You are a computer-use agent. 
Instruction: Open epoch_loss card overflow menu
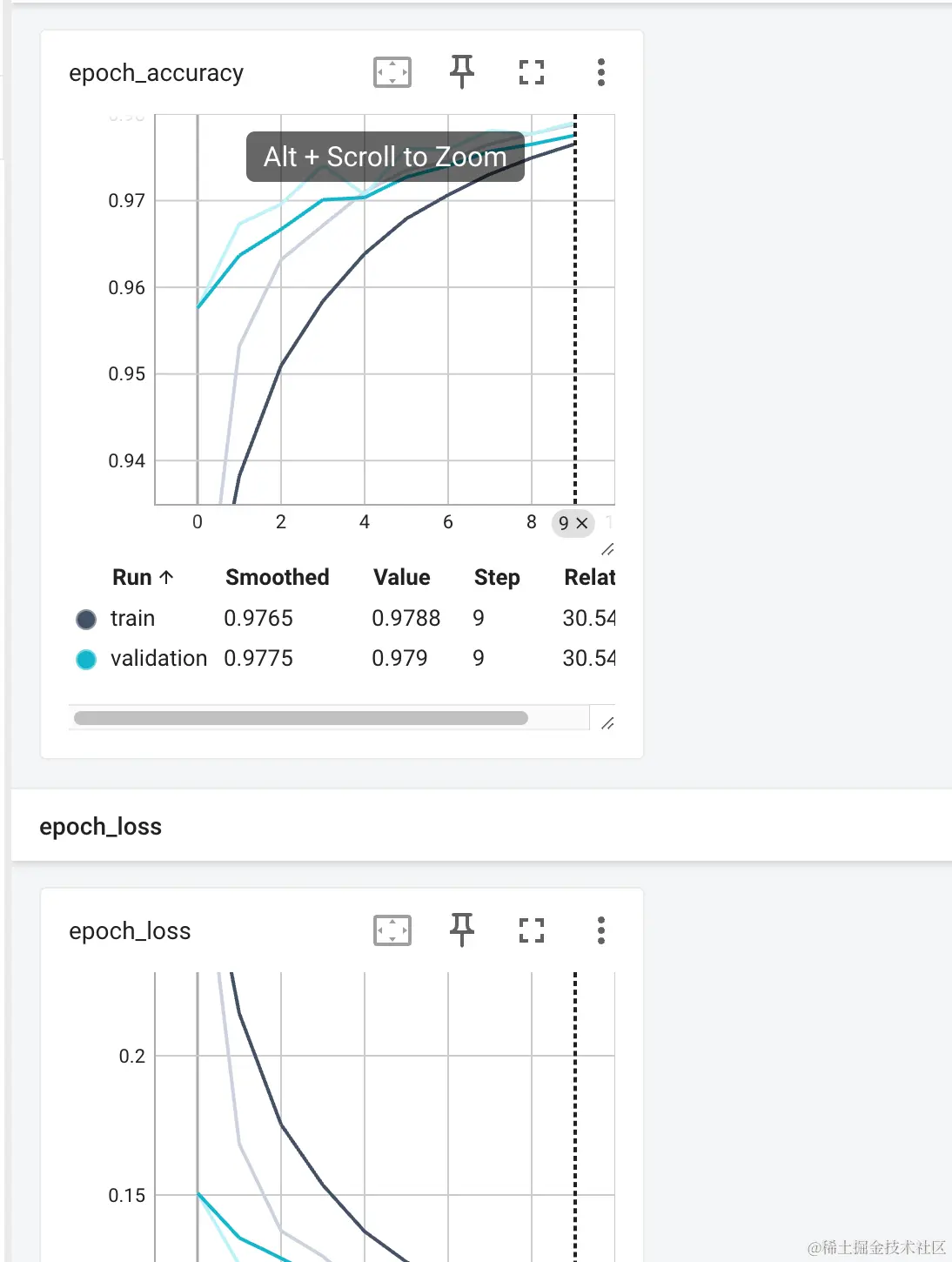click(600, 930)
